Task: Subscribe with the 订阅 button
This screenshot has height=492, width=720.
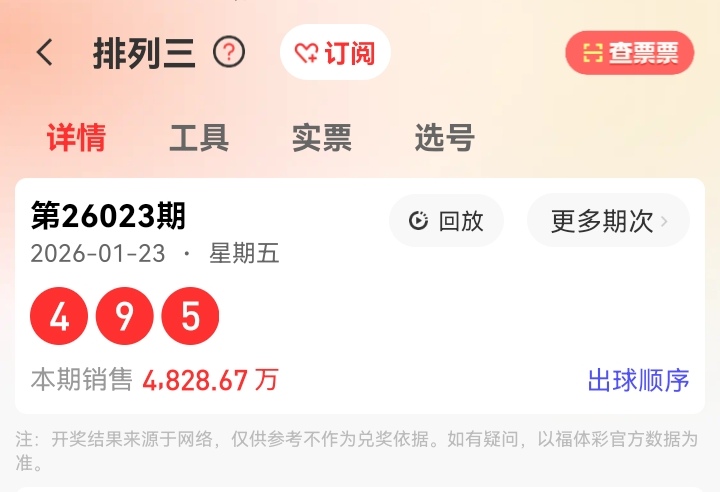Action: 335,53
